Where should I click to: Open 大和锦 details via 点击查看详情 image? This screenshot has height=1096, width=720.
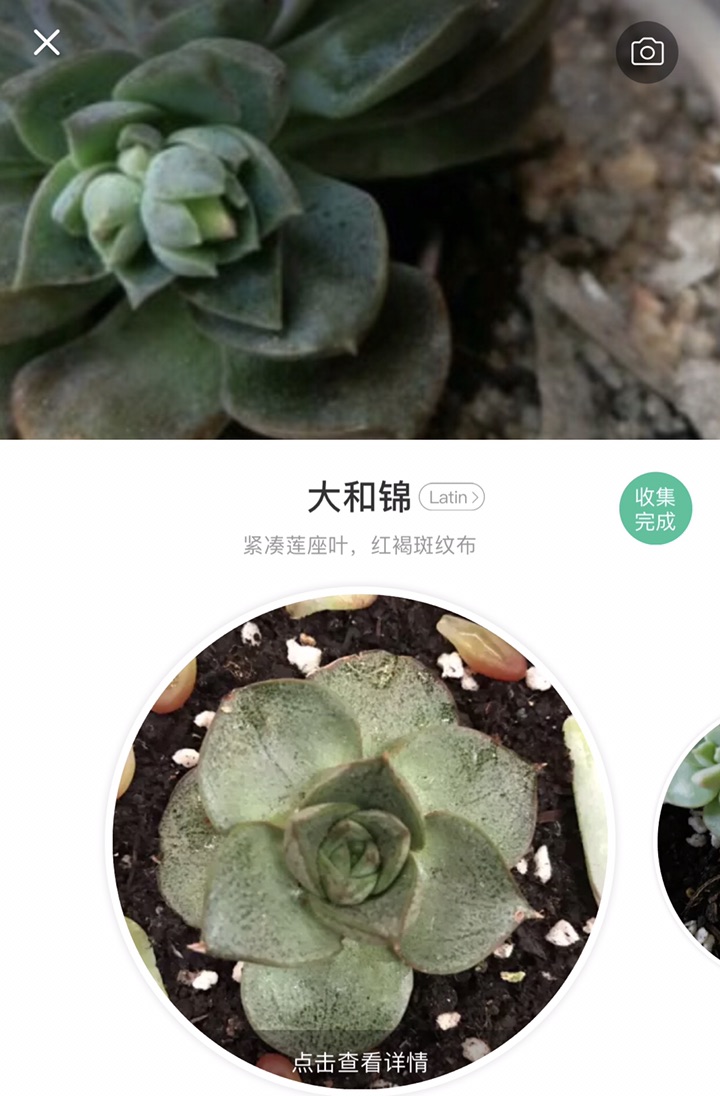point(360,840)
